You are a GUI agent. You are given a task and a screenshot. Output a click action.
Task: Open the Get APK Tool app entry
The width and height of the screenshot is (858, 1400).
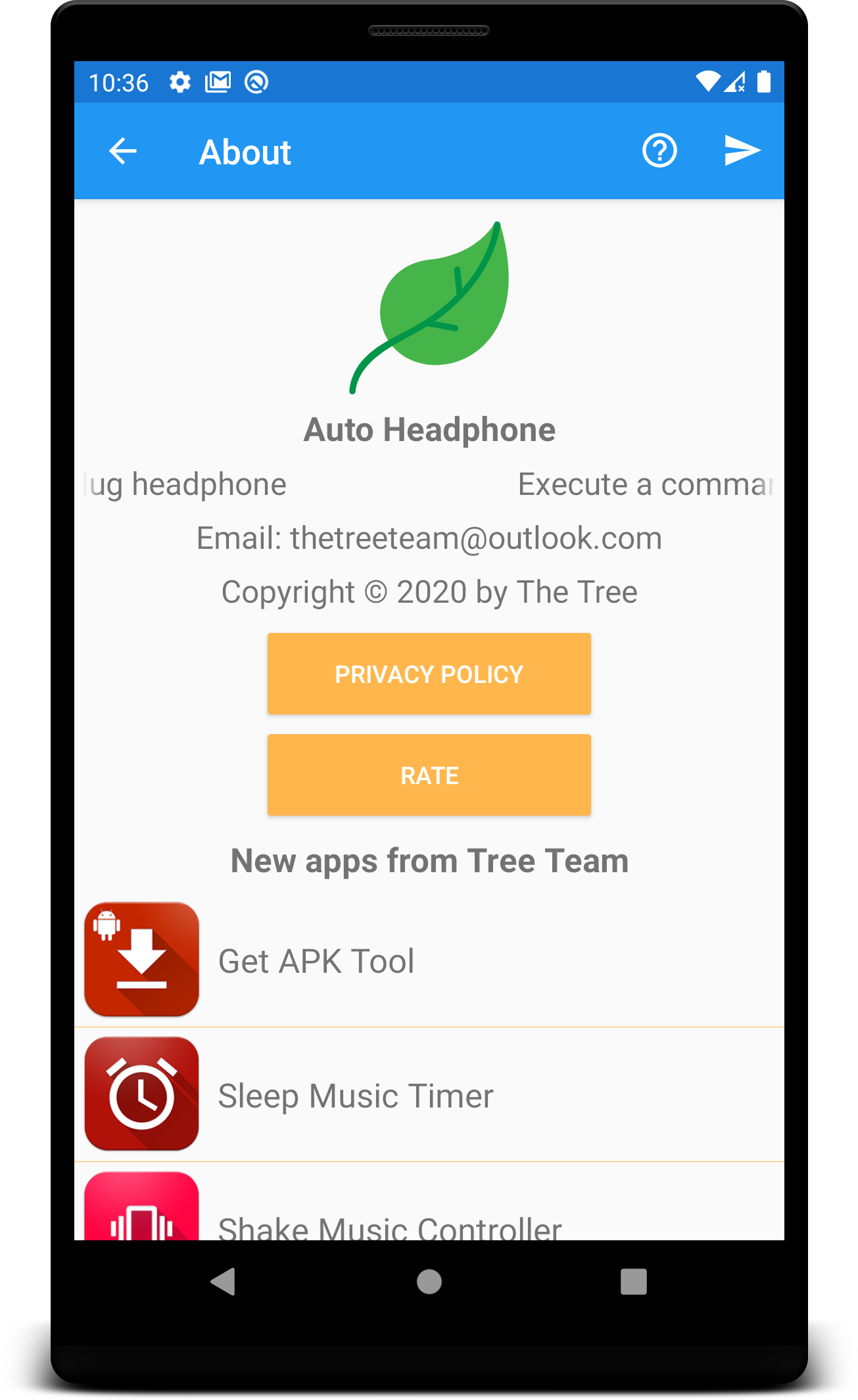[429, 960]
